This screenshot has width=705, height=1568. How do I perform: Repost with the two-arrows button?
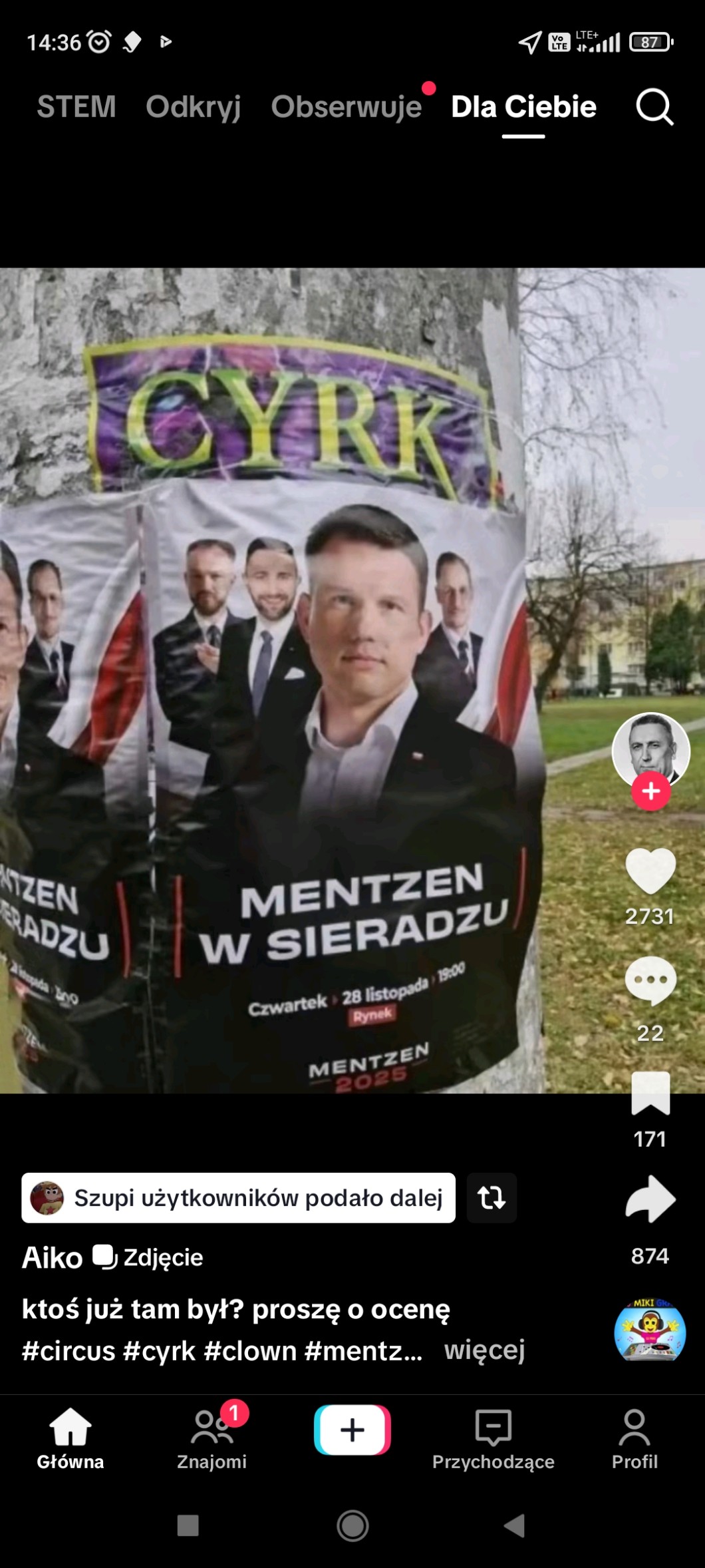(492, 1198)
